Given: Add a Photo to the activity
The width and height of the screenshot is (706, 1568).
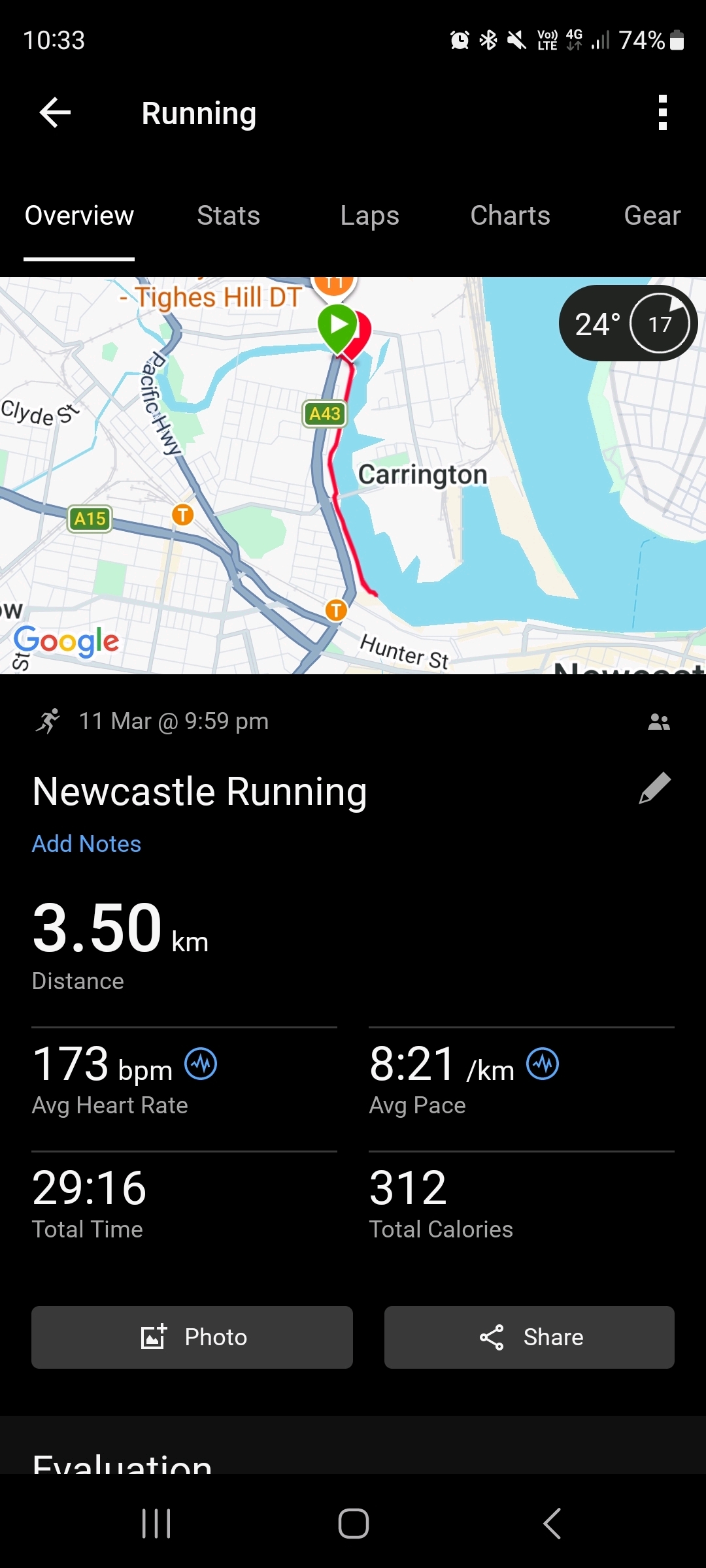Looking at the screenshot, I should 192,1337.
